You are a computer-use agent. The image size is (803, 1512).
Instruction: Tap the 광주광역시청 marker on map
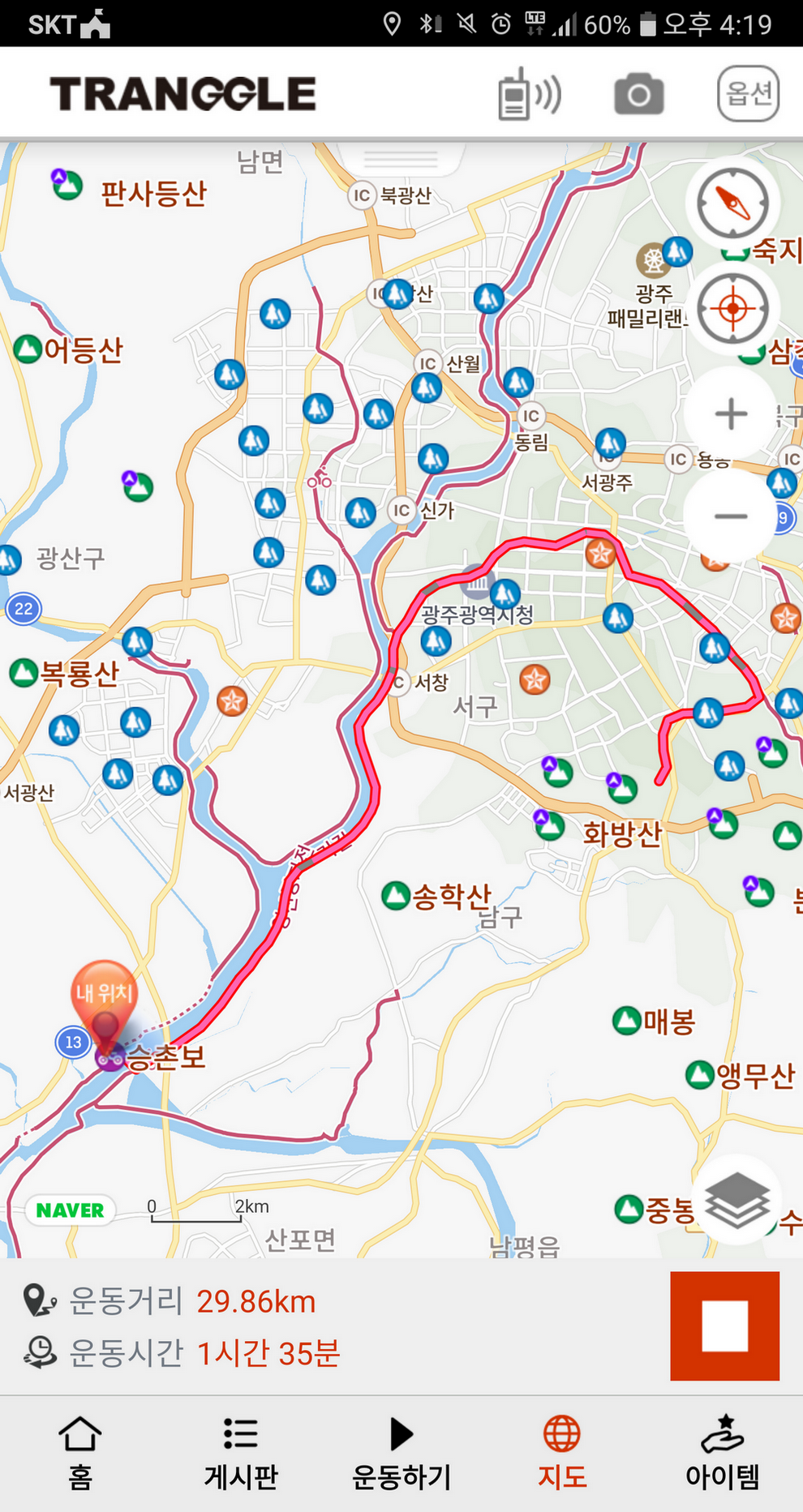(x=477, y=581)
